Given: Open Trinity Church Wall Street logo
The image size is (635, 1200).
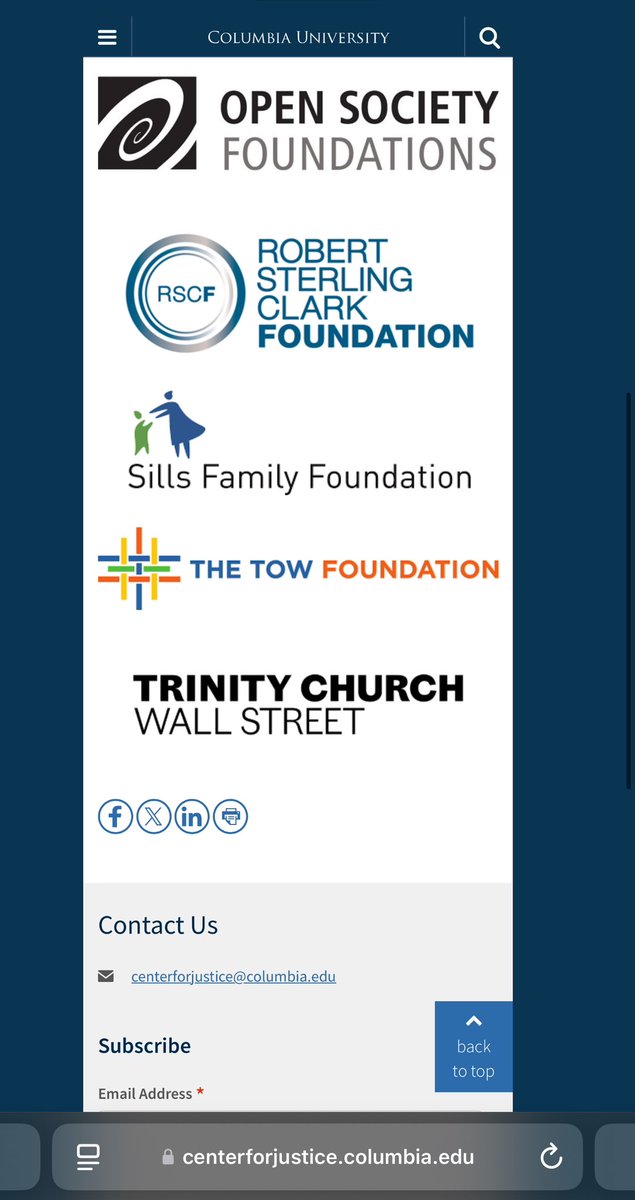Looking at the screenshot, I should point(298,704).
